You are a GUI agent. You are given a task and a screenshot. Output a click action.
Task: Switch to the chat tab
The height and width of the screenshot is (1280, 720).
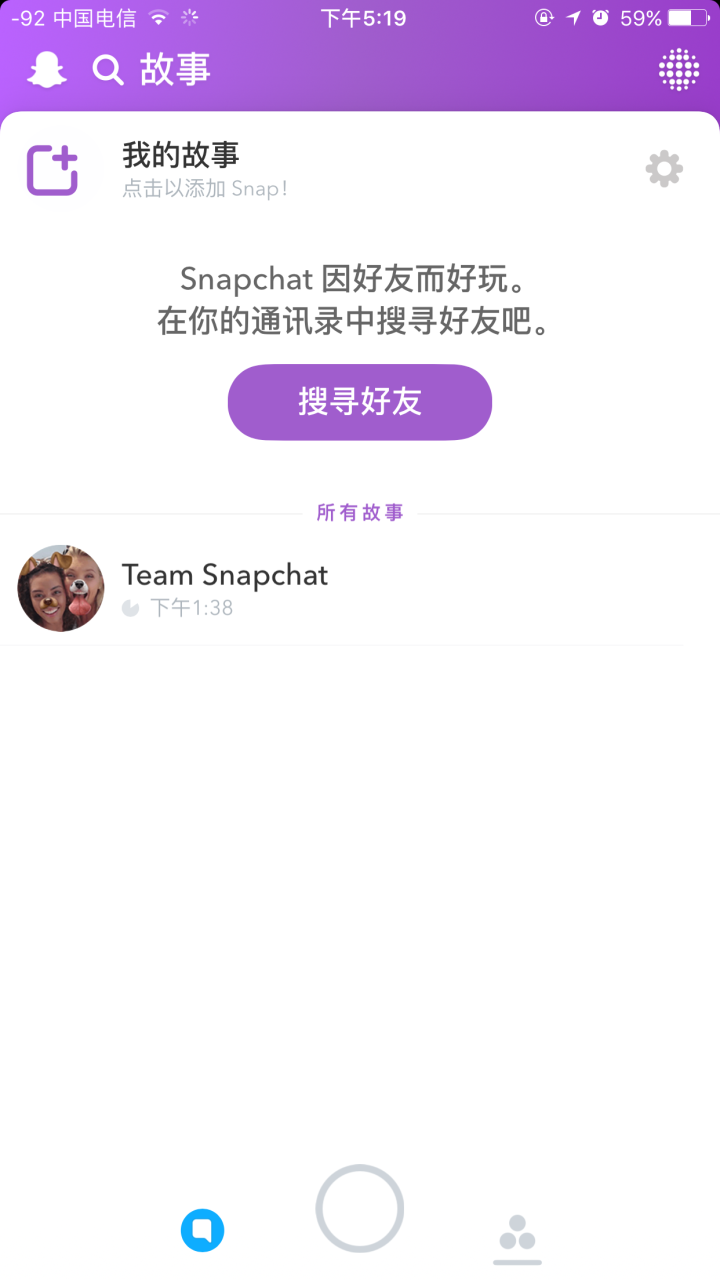click(202, 1230)
